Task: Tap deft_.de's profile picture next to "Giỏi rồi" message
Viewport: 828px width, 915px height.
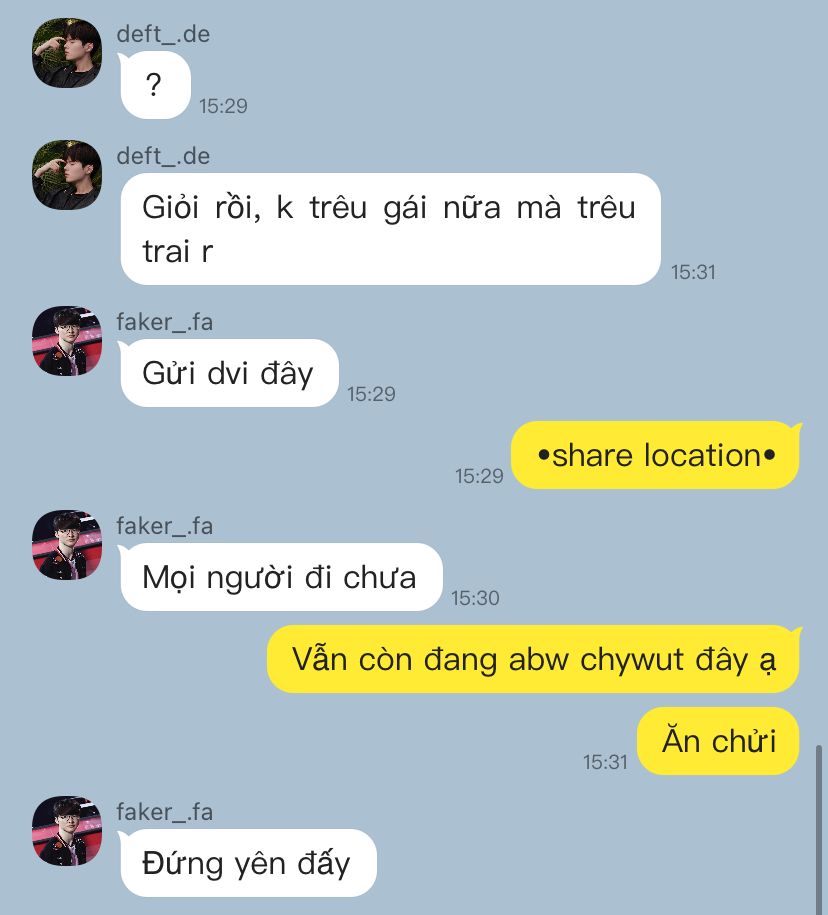Action: (67, 174)
